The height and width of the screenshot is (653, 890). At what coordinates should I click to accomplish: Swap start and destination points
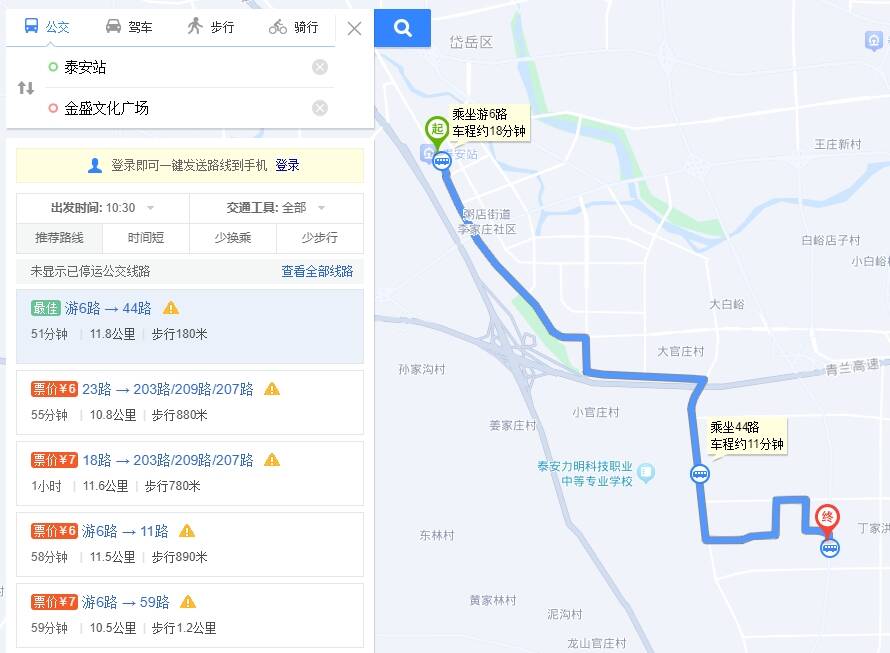[x=26, y=88]
